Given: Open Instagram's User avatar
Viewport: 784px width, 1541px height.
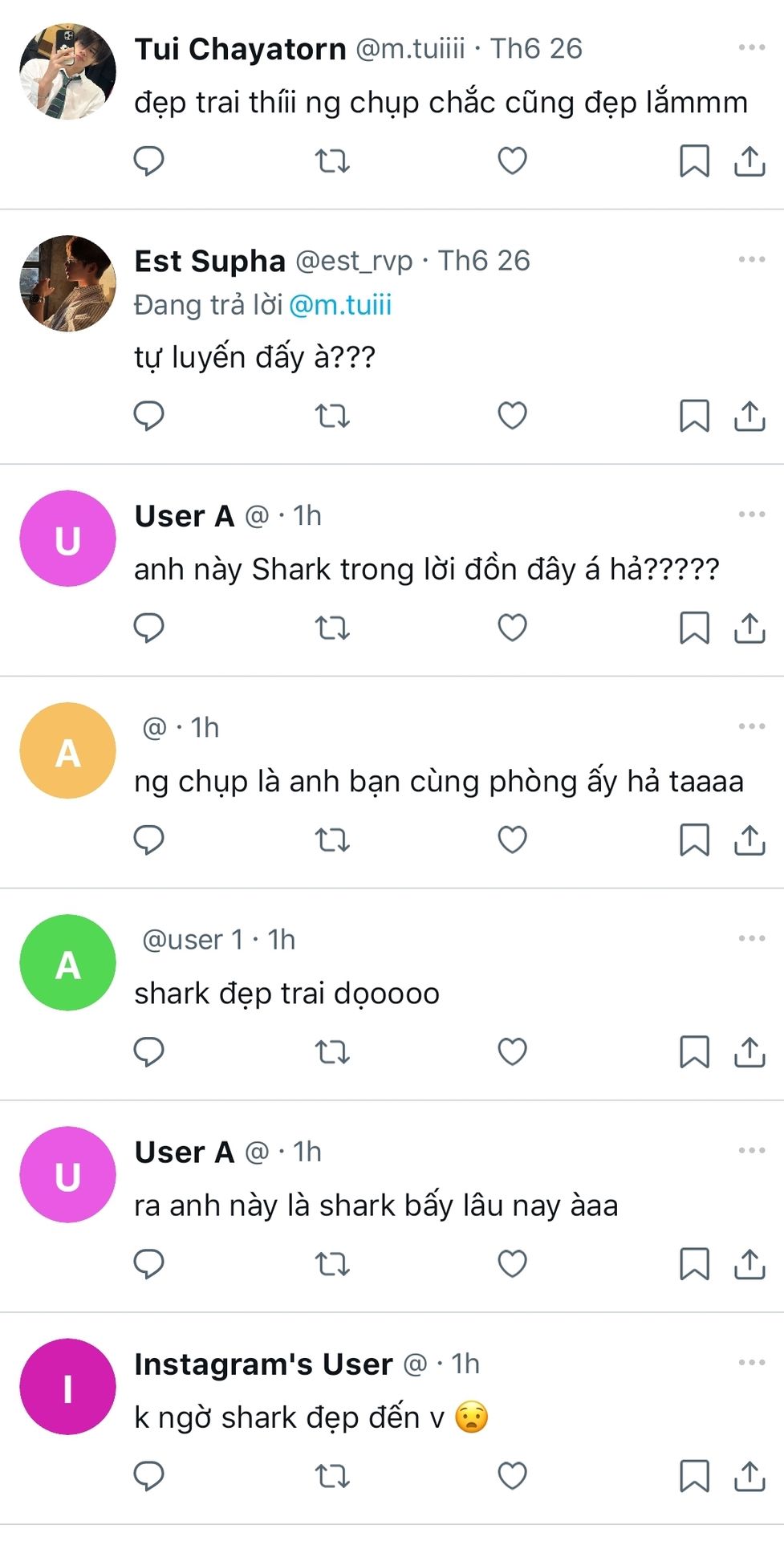Looking at the screenshot, I should pyautogui.click(x=67, y=1386).
